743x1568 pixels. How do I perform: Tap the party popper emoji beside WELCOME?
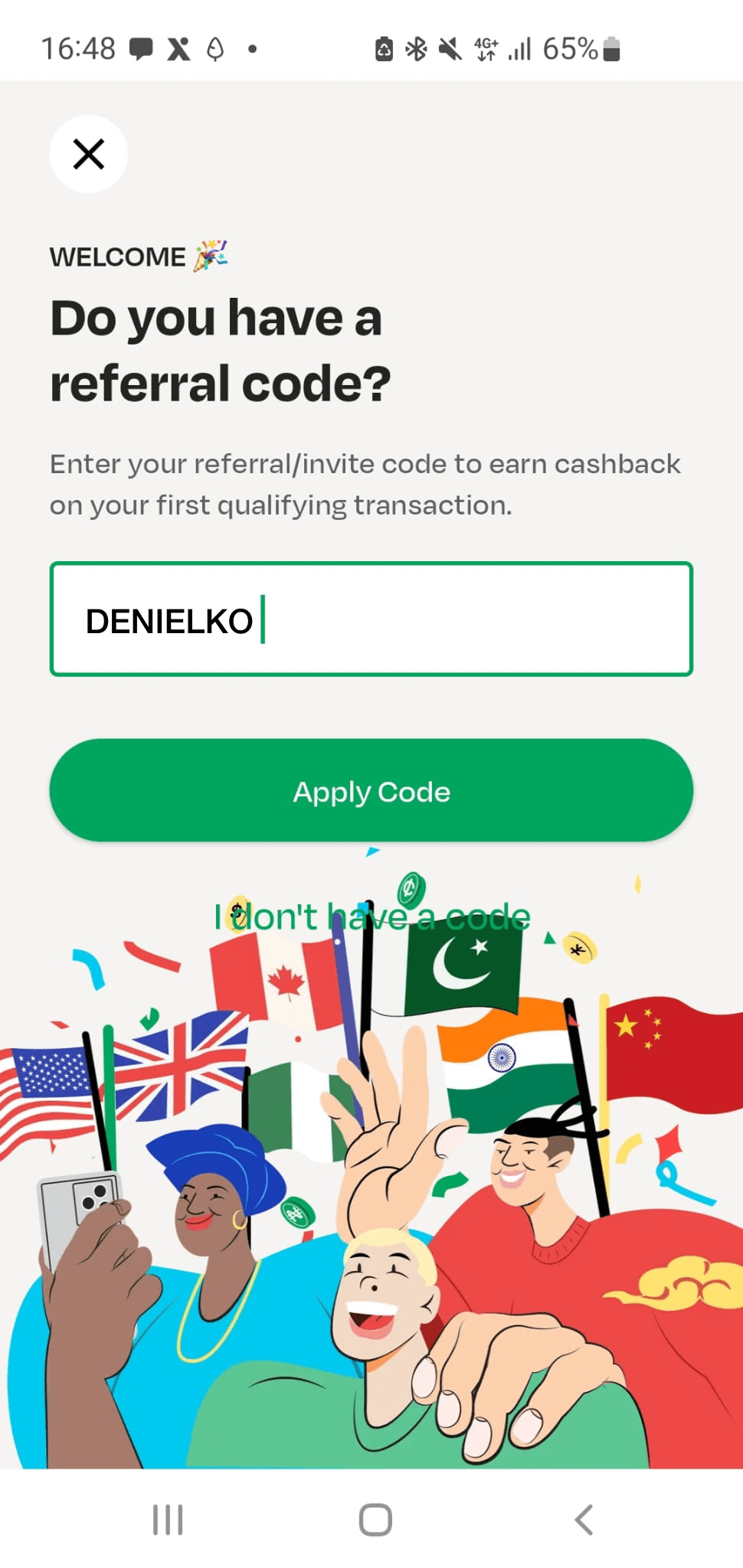click(211, 253)
